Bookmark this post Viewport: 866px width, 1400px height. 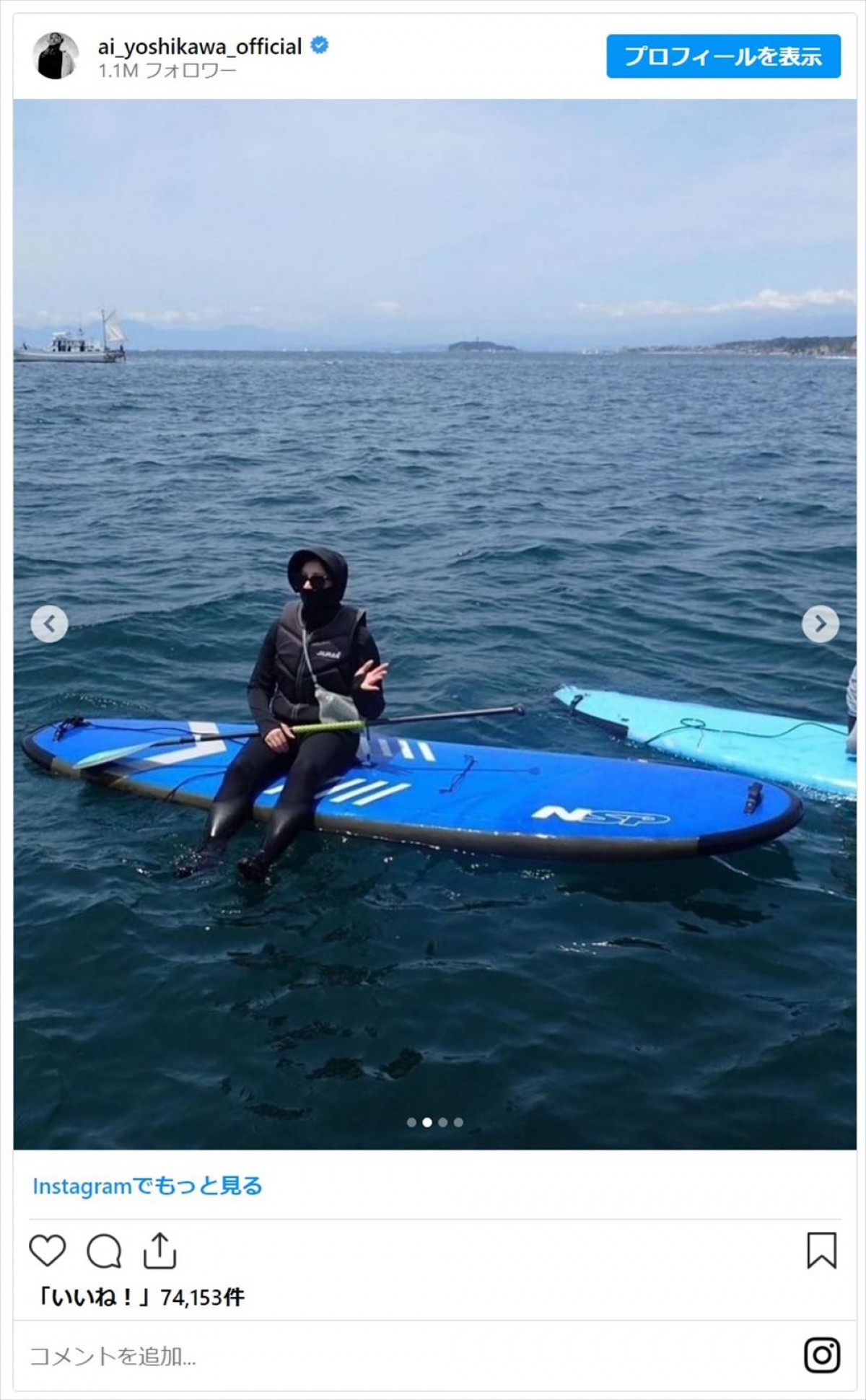[821, 1251]
